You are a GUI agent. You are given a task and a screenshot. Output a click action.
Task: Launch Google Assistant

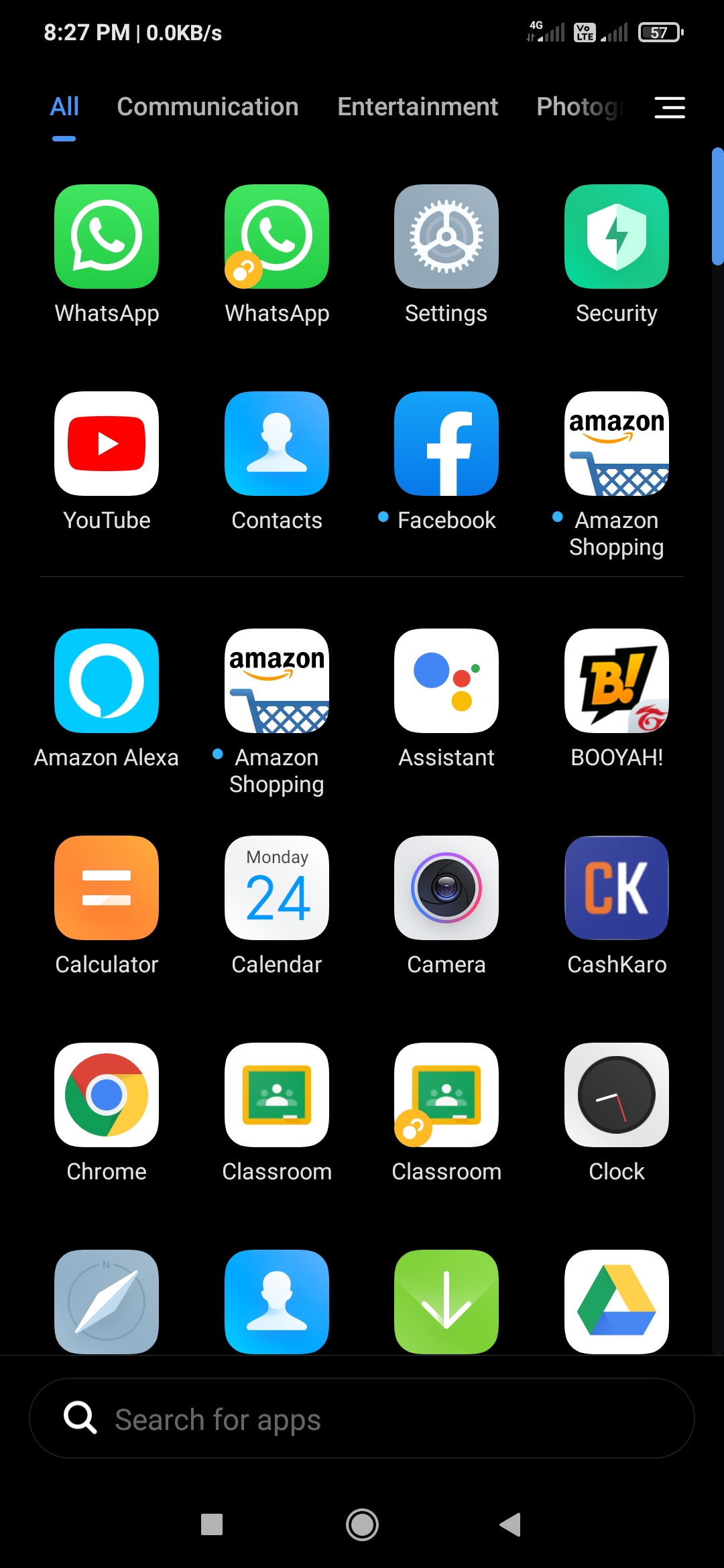pos(446,681)
